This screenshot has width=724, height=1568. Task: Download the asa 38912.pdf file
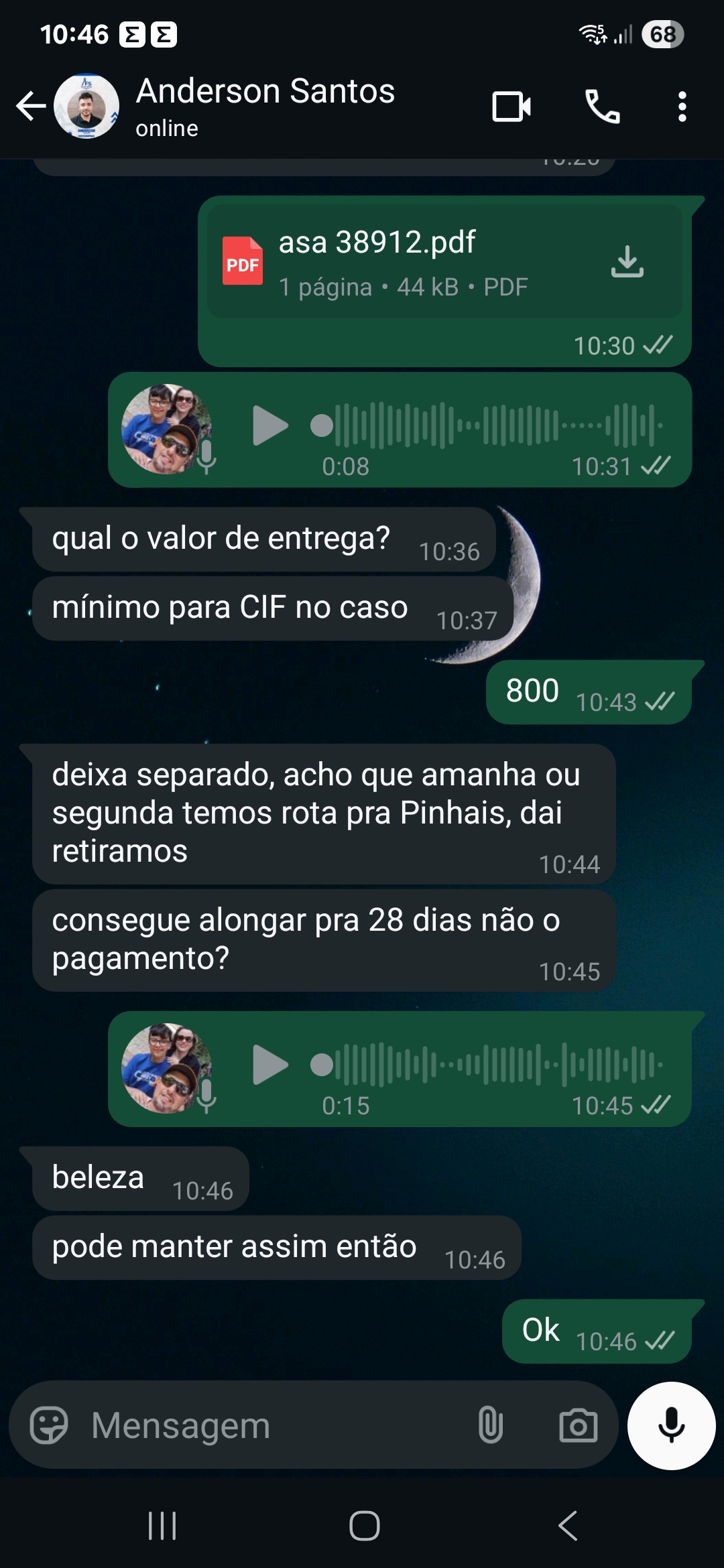click(627, 261)
